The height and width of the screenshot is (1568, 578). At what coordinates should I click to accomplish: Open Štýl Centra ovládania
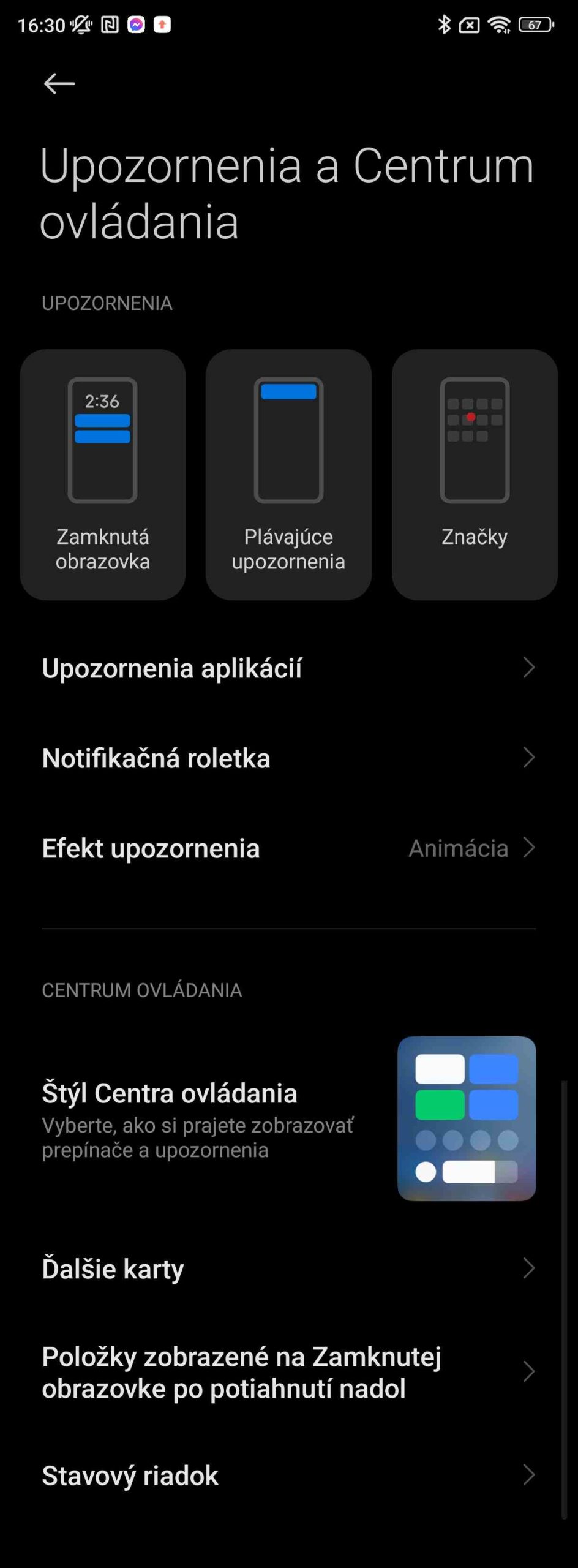[x=288, y=1119]
